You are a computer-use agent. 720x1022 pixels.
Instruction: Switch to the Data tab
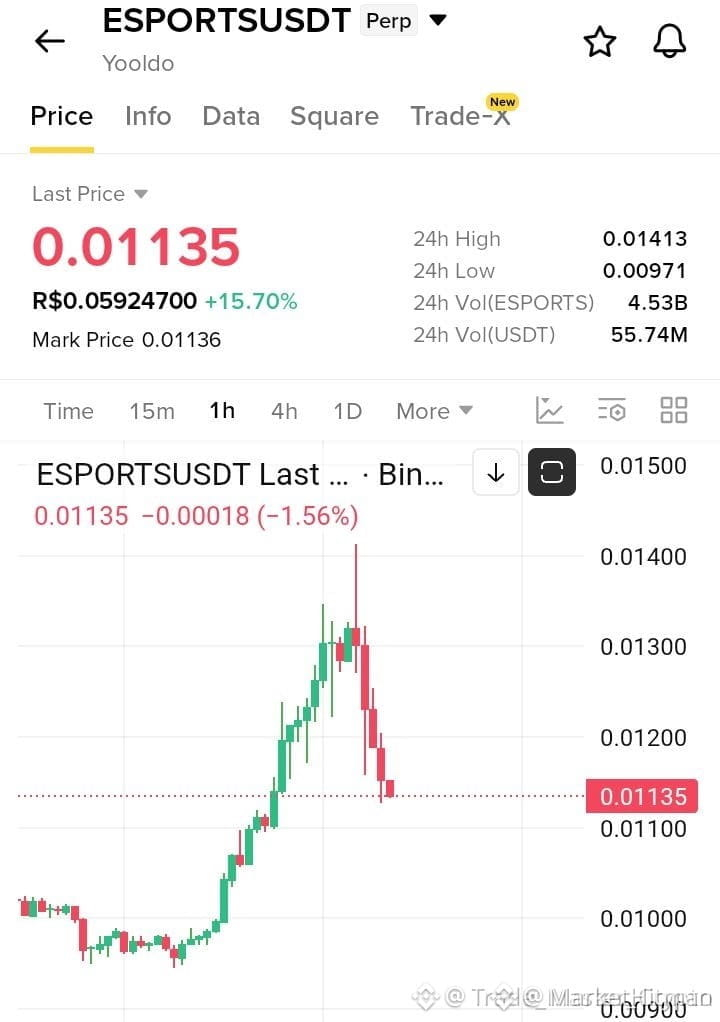231,116
